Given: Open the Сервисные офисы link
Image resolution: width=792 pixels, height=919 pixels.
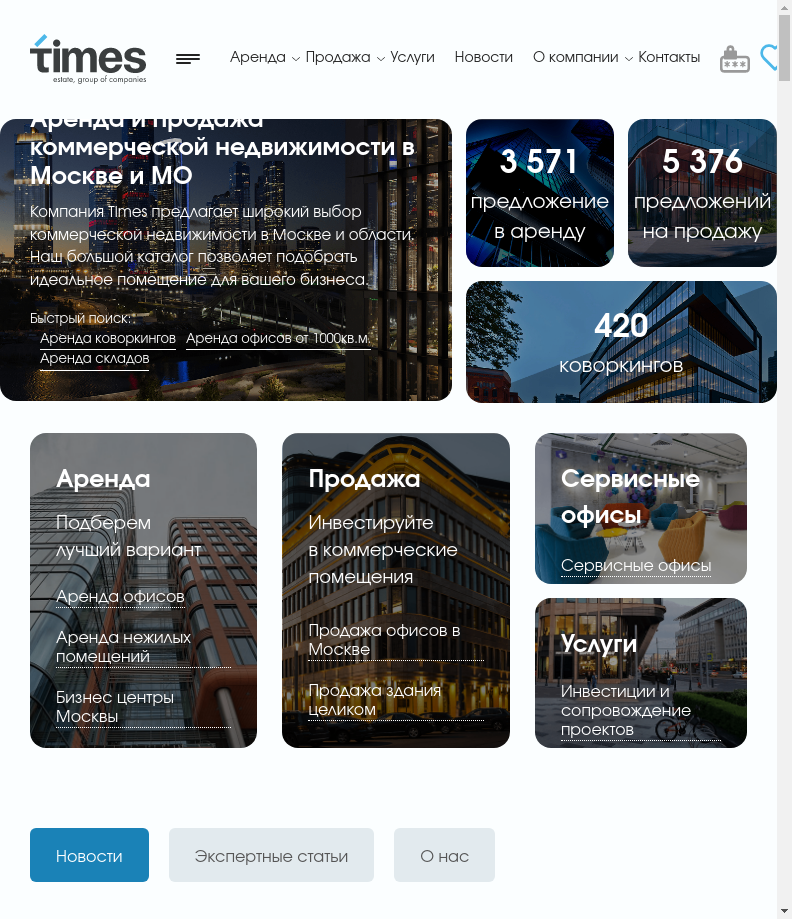Looking at the screenshot, I should (636, 566).
